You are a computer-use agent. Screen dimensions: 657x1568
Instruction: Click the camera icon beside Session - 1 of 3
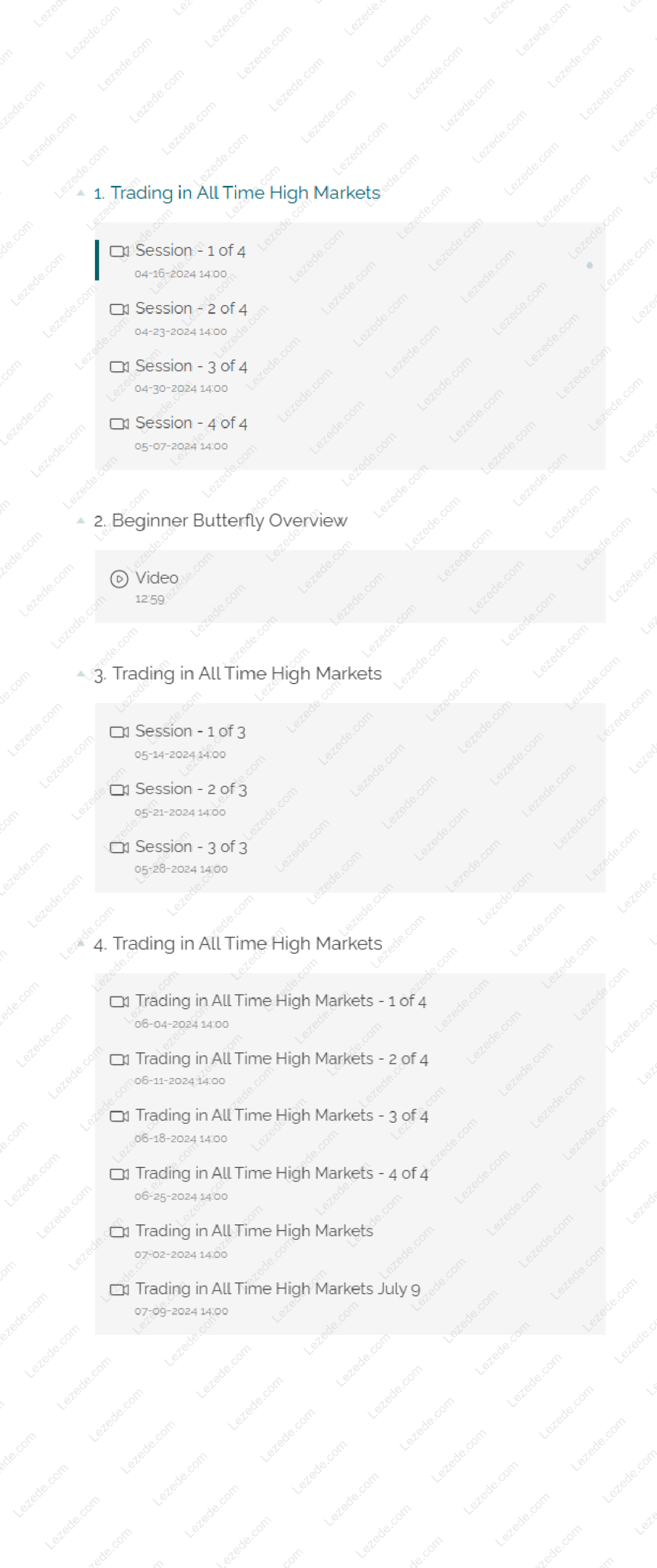click(119, 731)
